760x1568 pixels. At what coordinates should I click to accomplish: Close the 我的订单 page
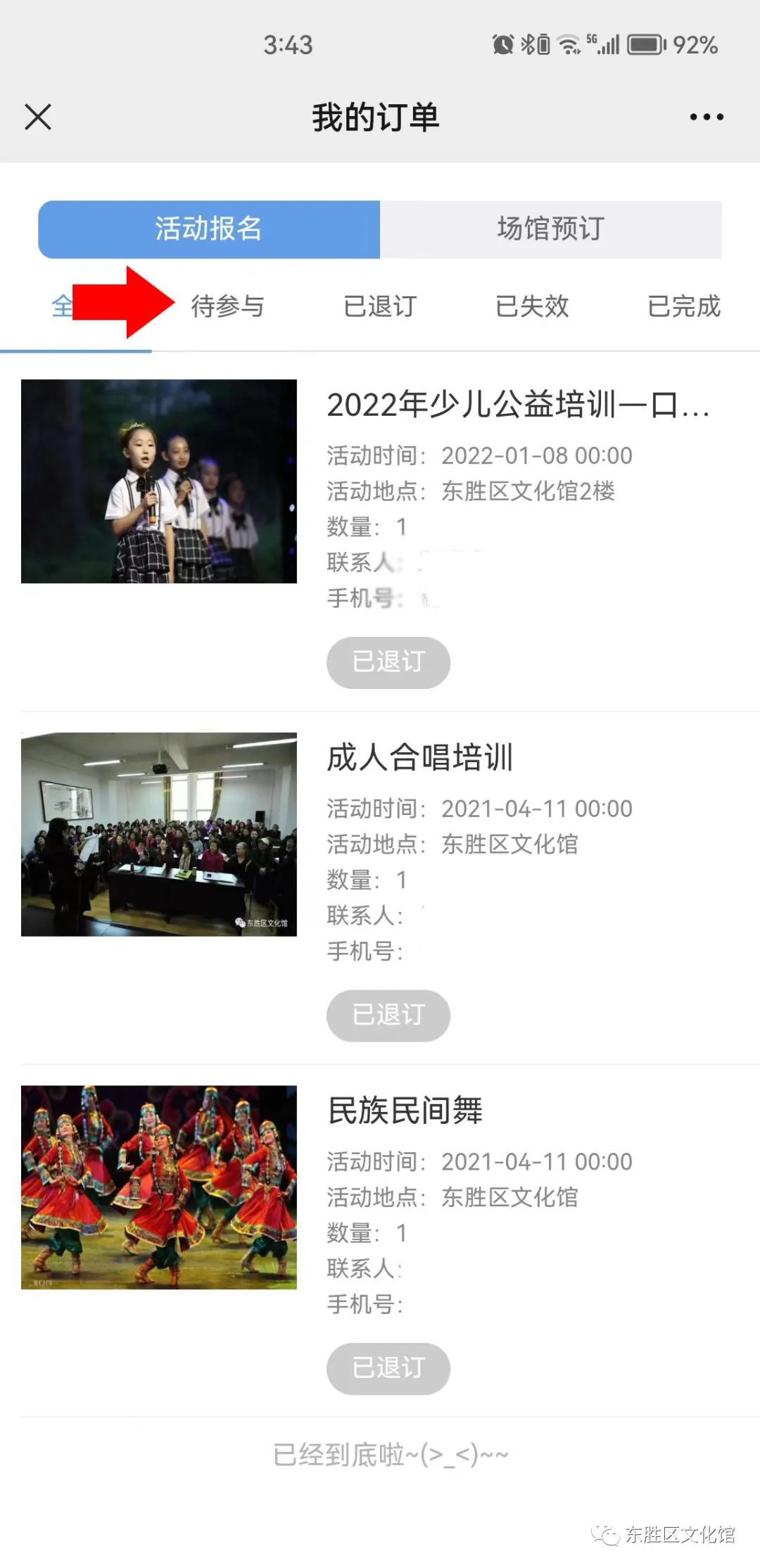point(38,117)
